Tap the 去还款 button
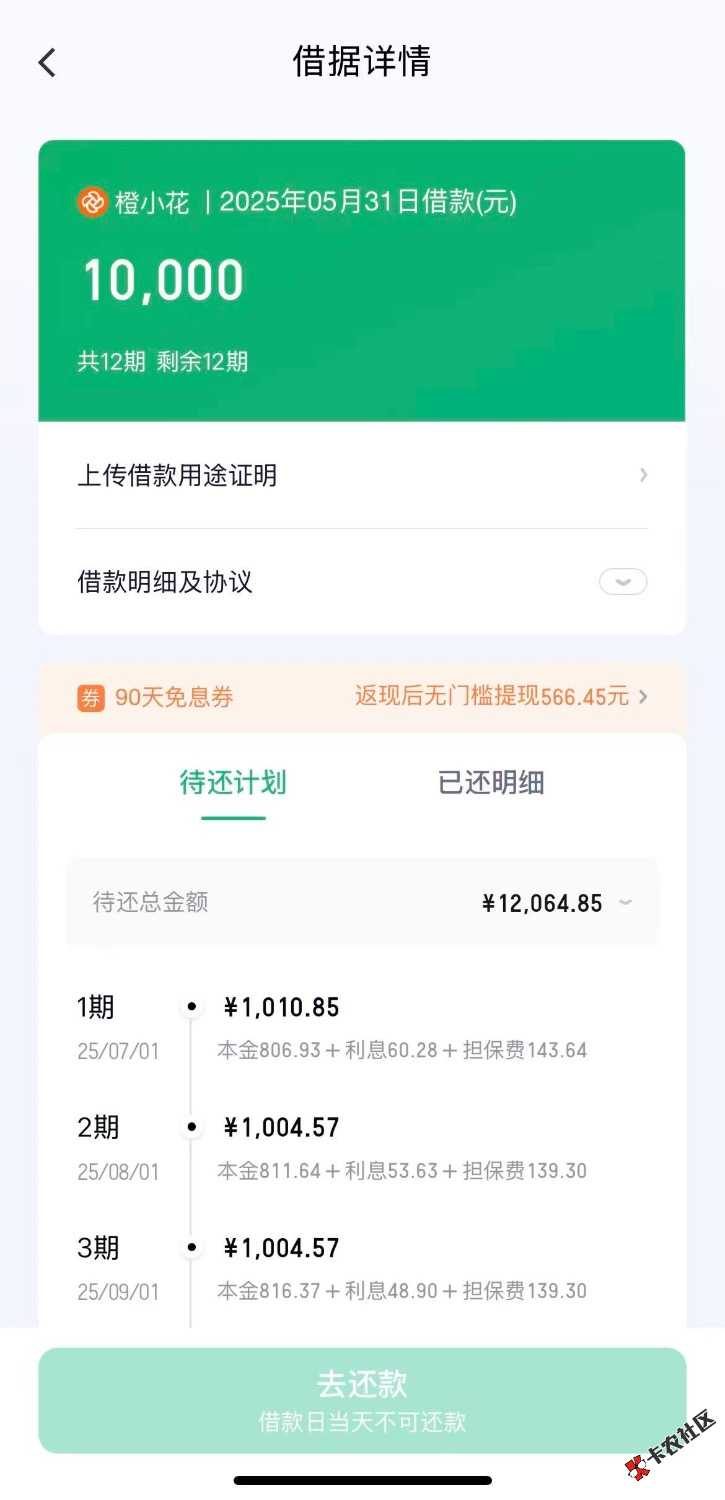Image resolution: width=725 pixels, height=1500 pixels. 362,1399
